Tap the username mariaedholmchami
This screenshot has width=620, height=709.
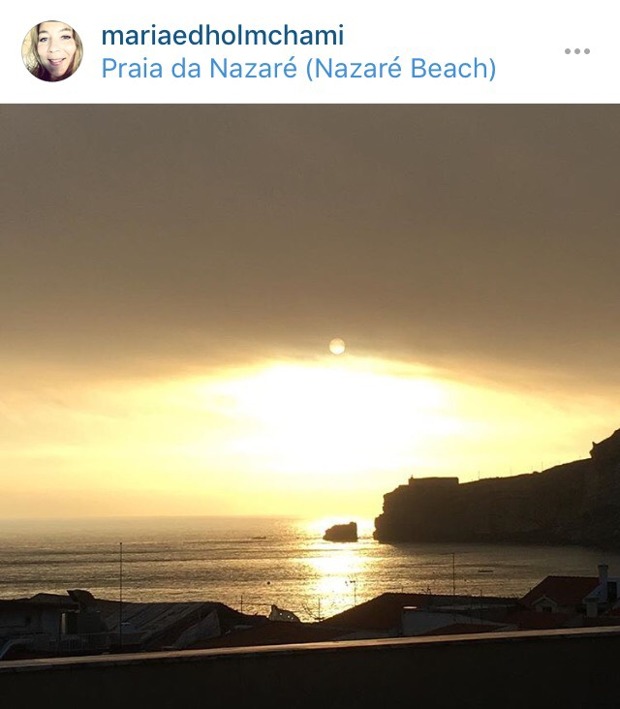coord(222,36)
